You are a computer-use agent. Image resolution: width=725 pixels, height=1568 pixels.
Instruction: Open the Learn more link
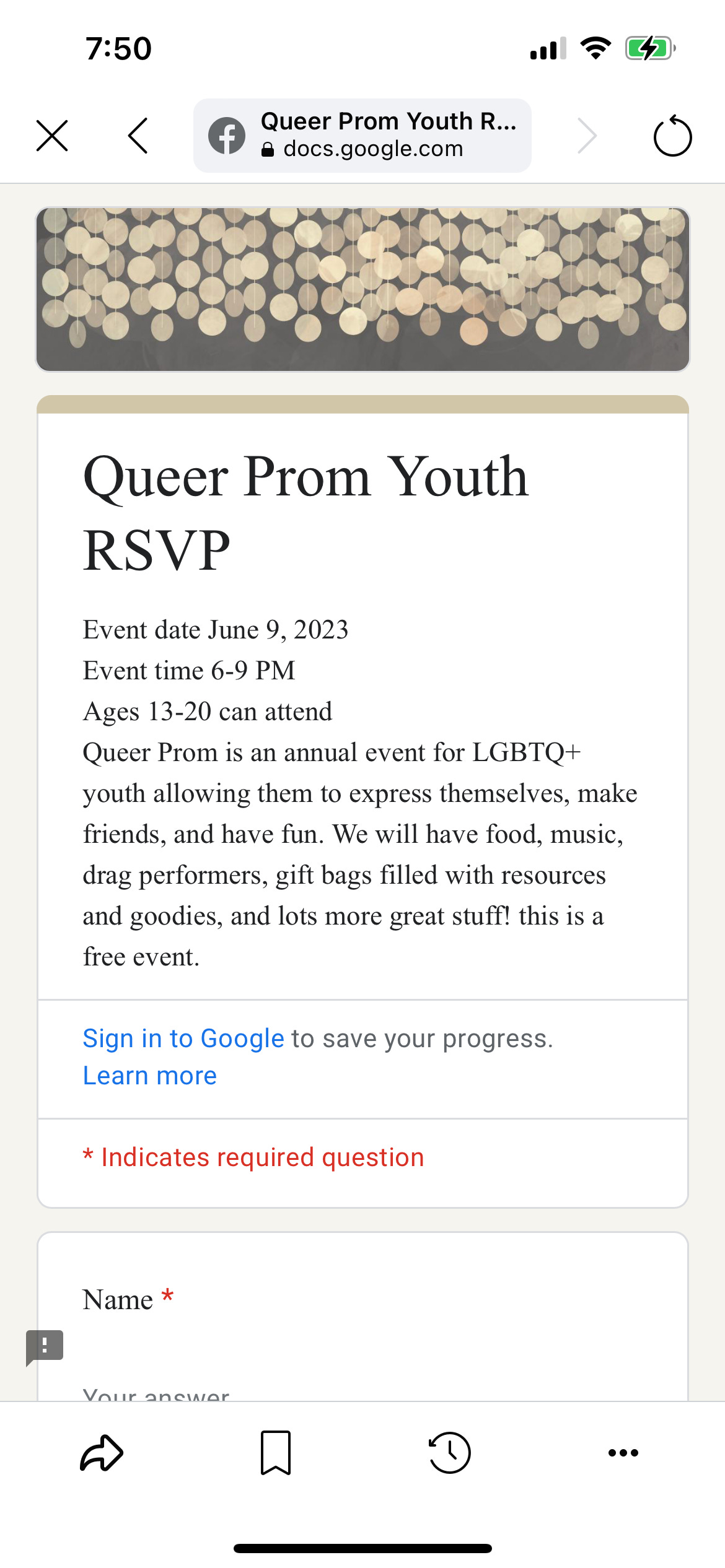point(150,1076)
